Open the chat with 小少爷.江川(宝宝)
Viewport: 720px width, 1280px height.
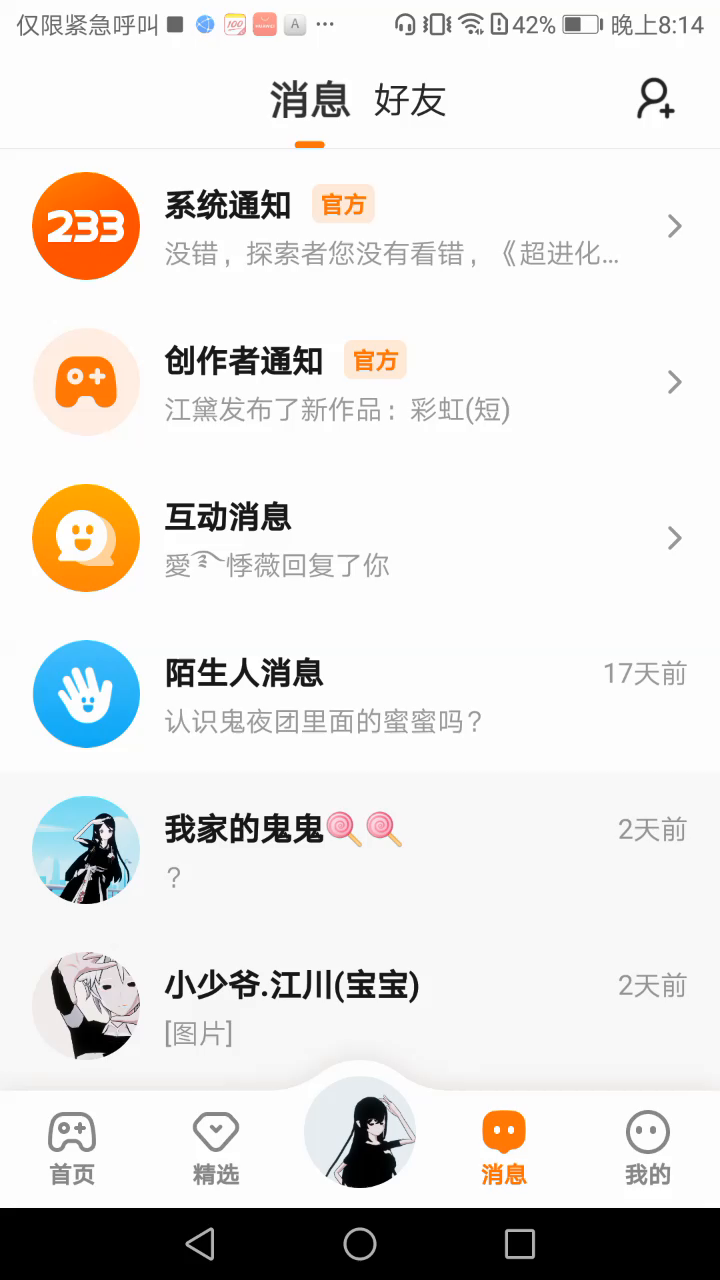coord(360,1006)
